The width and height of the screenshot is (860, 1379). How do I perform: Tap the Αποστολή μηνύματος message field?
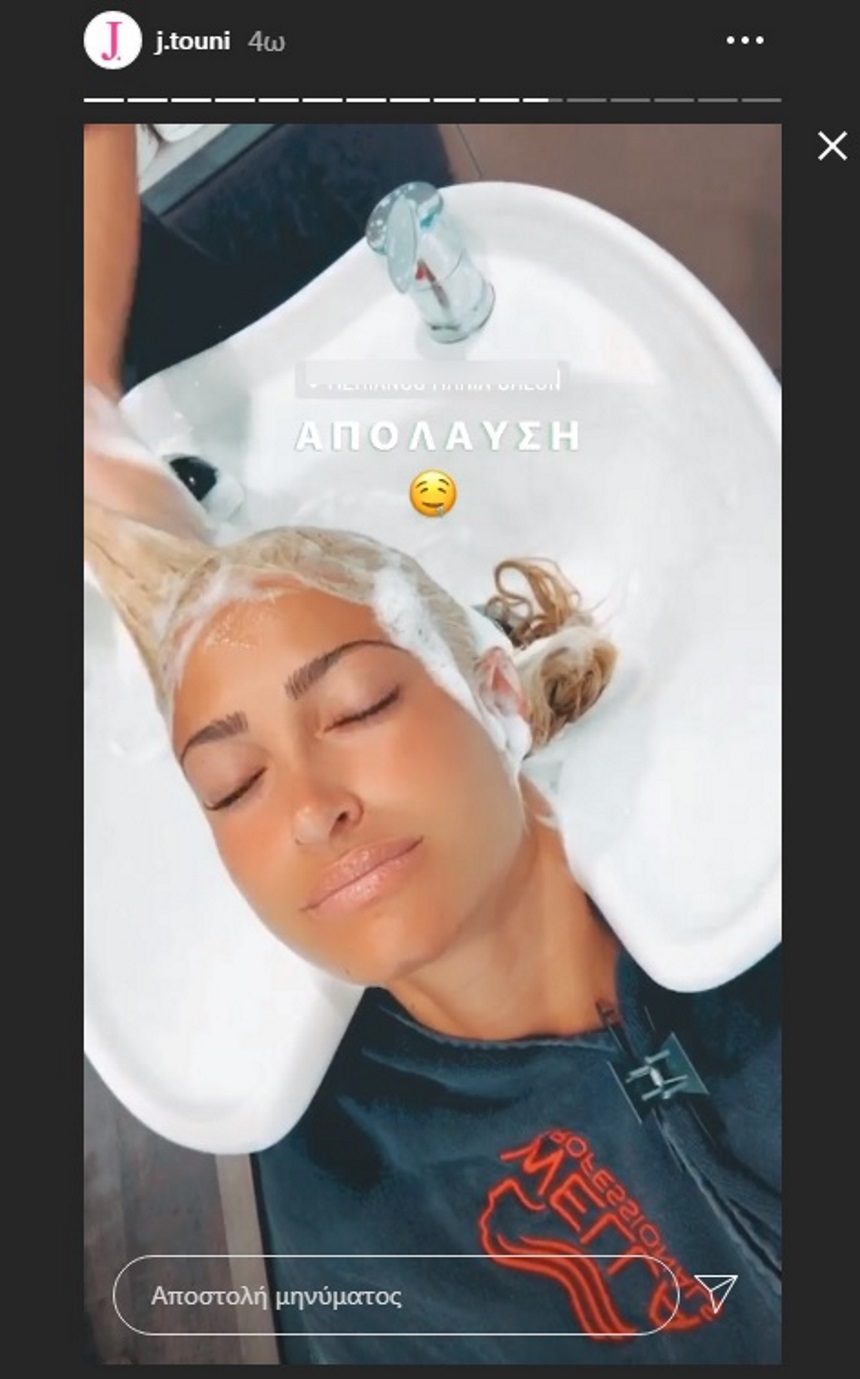point(395,1297)
